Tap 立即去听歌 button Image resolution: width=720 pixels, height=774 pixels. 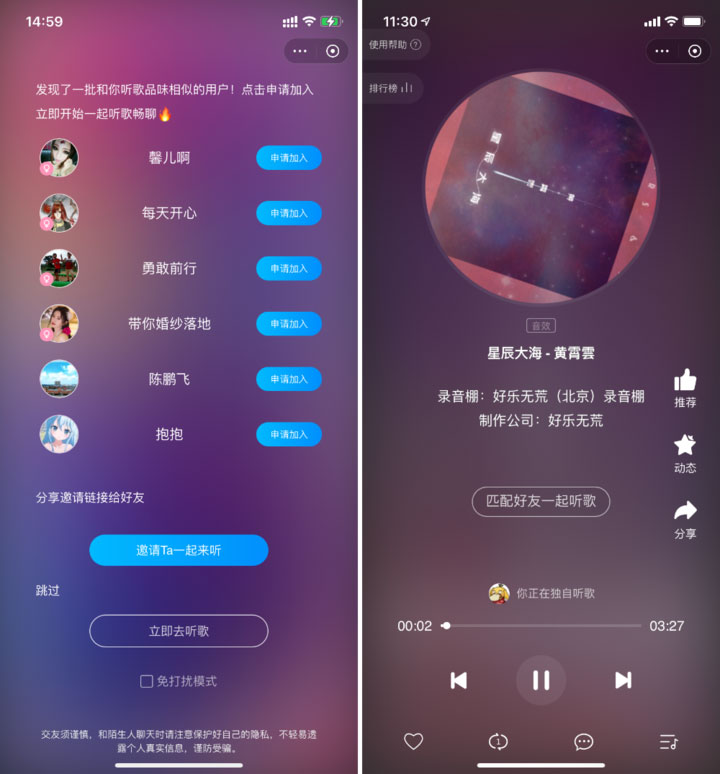click(x=179, y=631)
